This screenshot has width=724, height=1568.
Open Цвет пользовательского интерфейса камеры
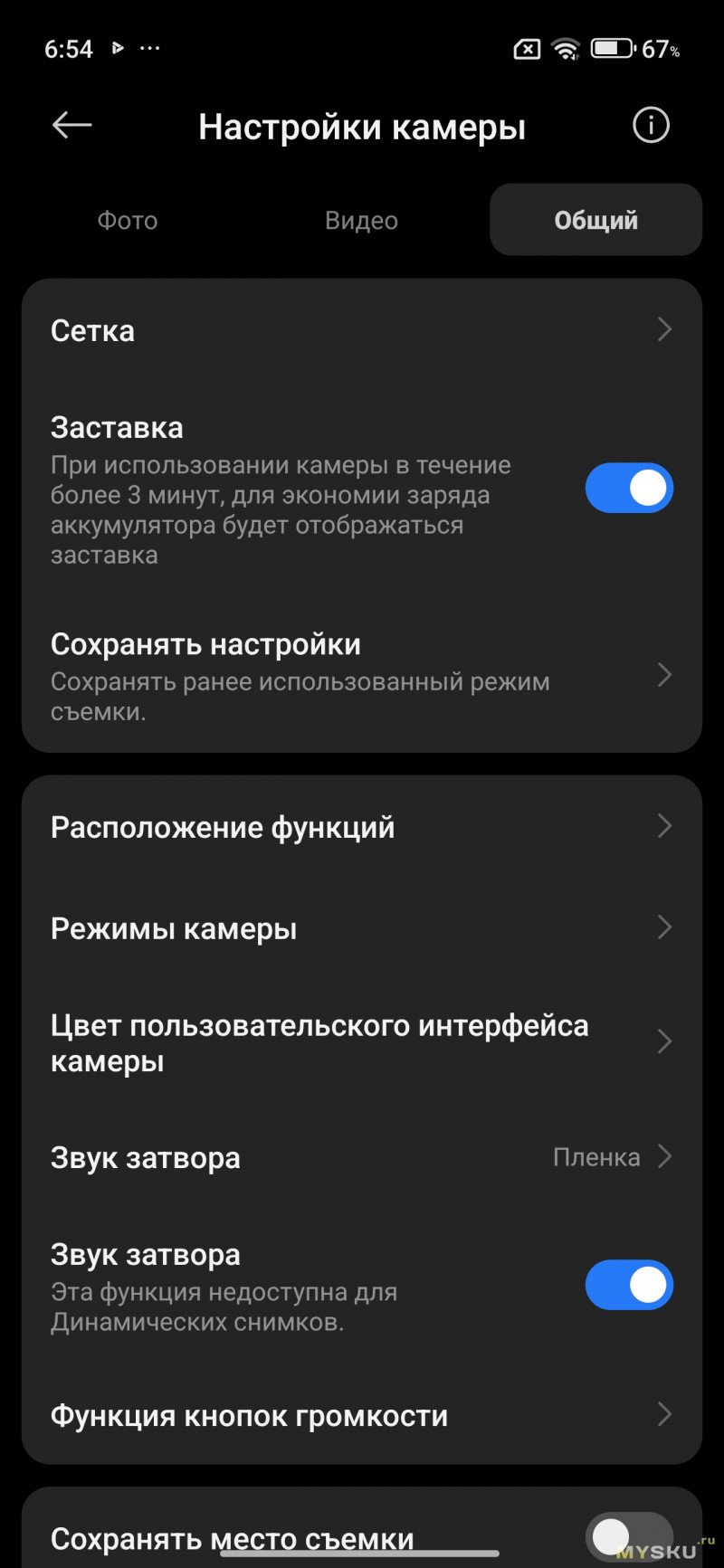point(362,1042)
